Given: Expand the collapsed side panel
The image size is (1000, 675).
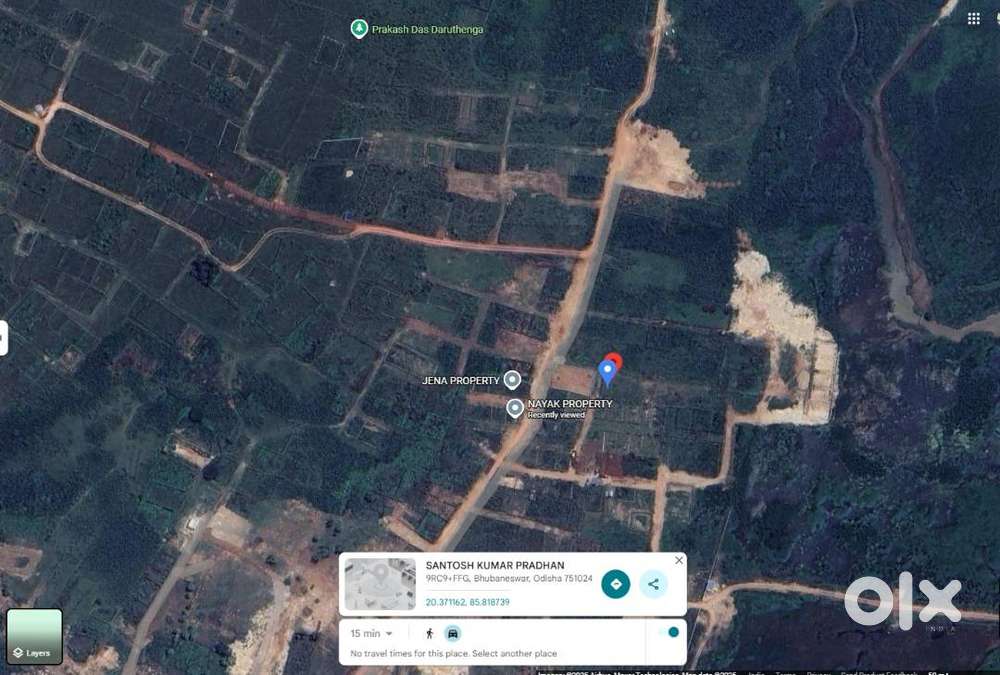Looking at the screenshot, I should [3, 338].
